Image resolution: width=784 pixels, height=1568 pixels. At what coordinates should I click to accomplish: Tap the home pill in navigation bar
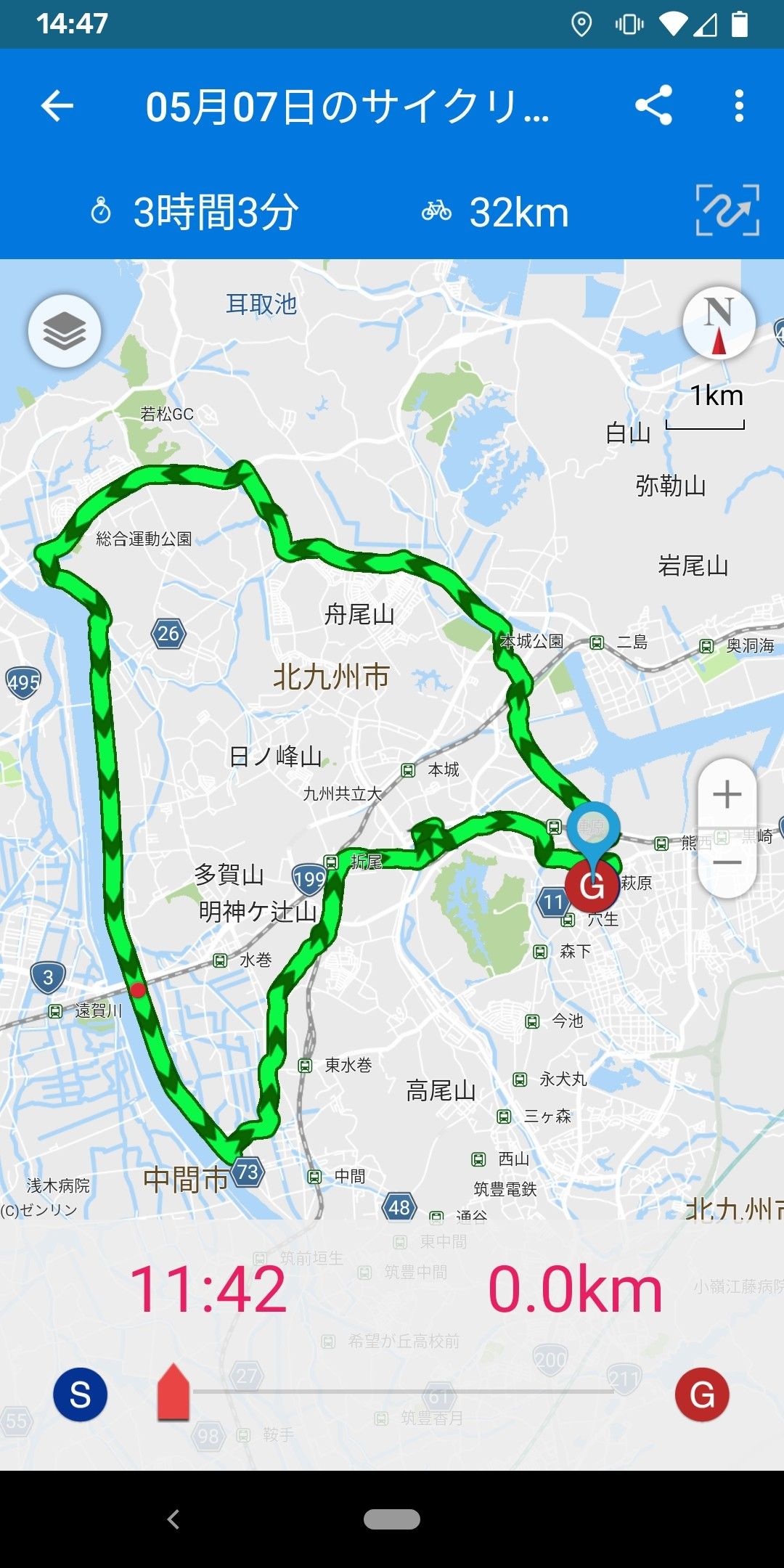[x=392, y=1519]
